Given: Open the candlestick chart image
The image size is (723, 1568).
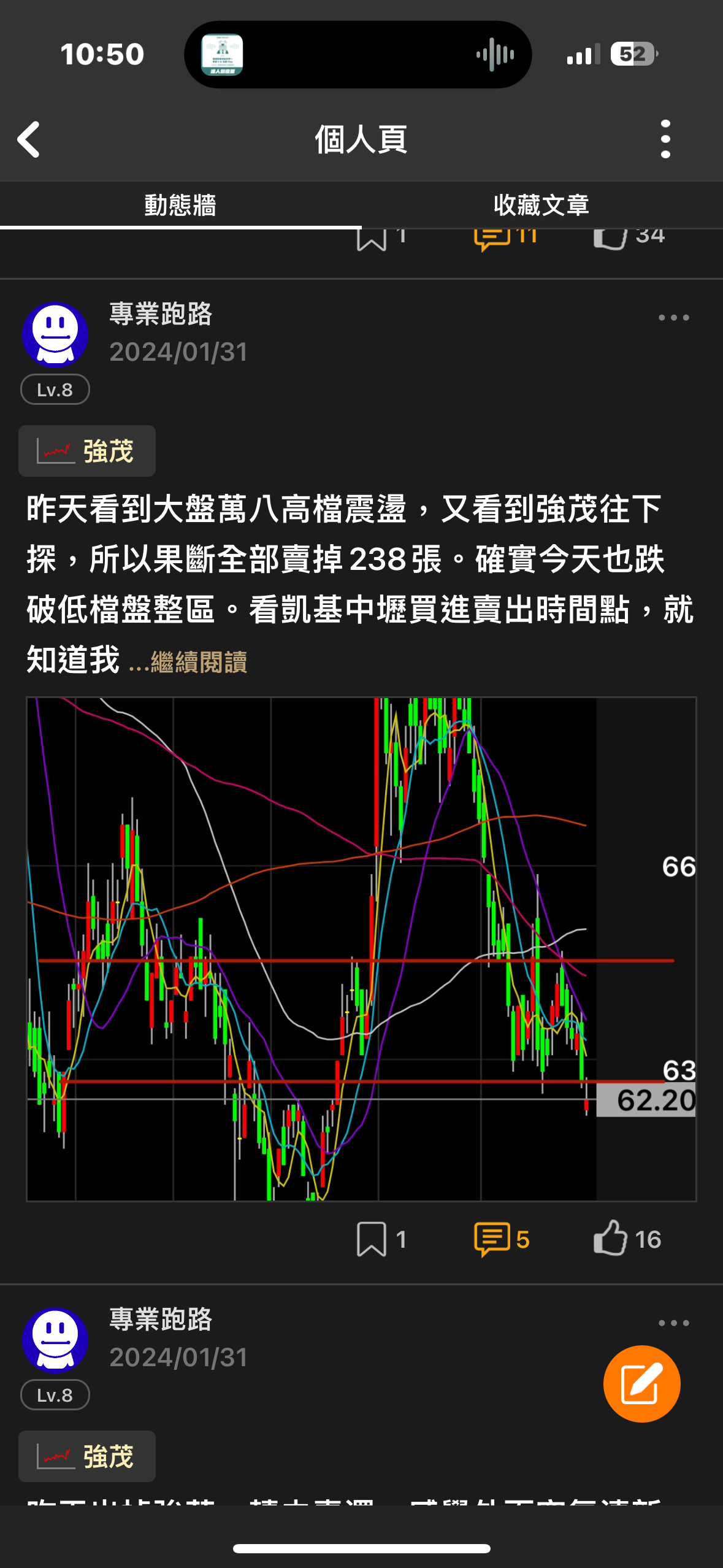Looking at the screenshot, I should pos(361,948).
